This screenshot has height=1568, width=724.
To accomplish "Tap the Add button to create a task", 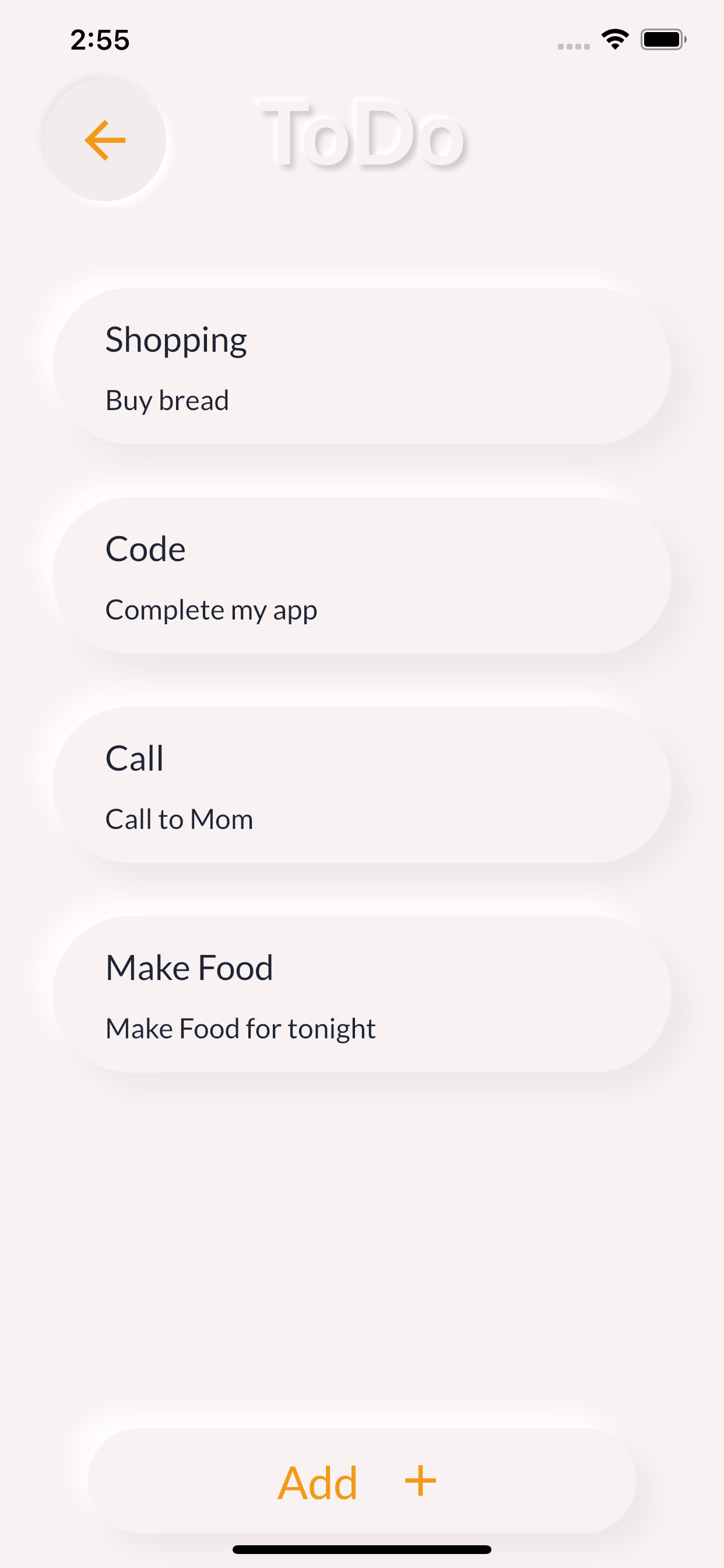I will [x=318, y=1482].
